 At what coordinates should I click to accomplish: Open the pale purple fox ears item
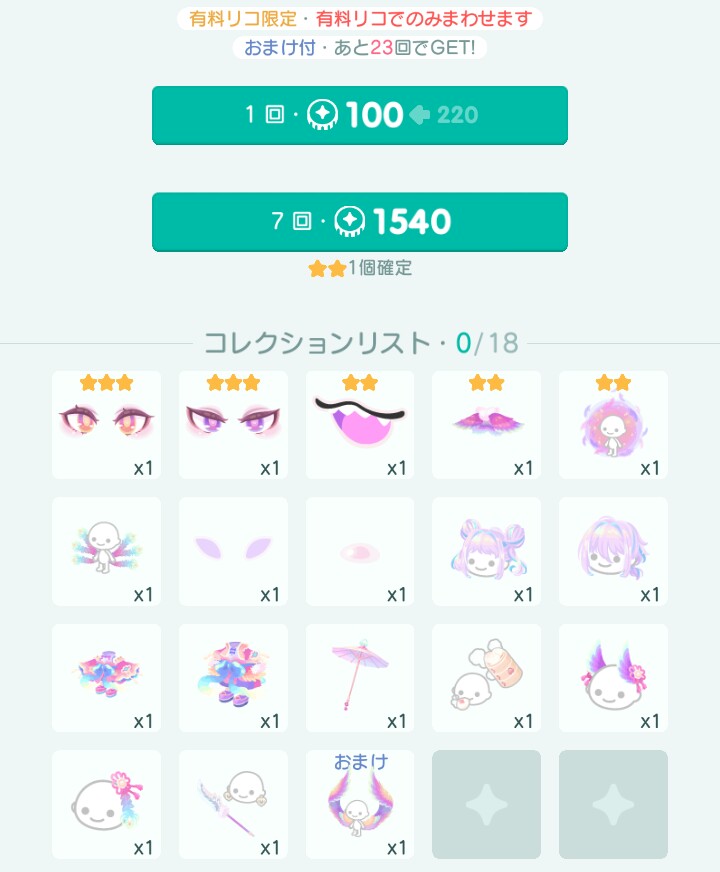233,551
